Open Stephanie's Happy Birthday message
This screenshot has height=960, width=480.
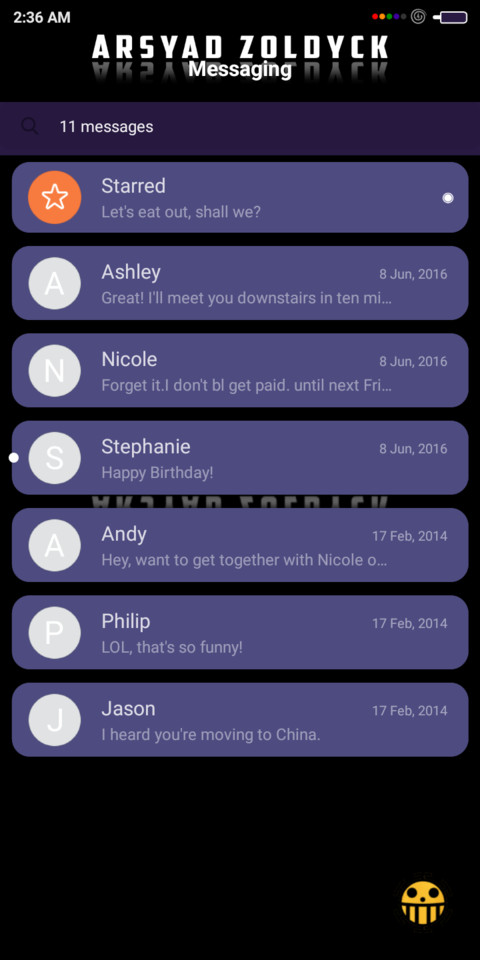tap(240, 458)
